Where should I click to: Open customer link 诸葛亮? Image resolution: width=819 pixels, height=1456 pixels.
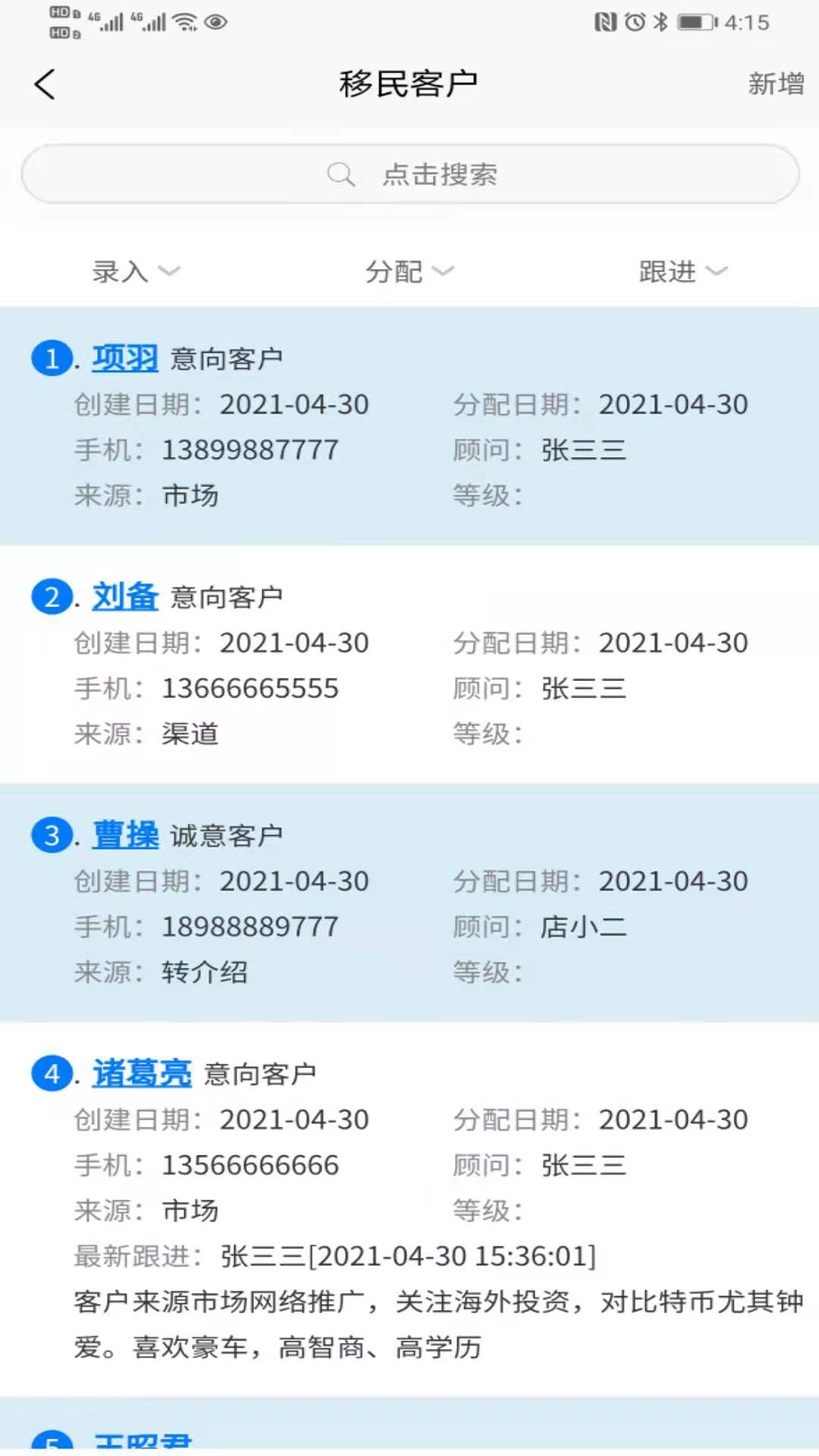(x=142, y=1073)
